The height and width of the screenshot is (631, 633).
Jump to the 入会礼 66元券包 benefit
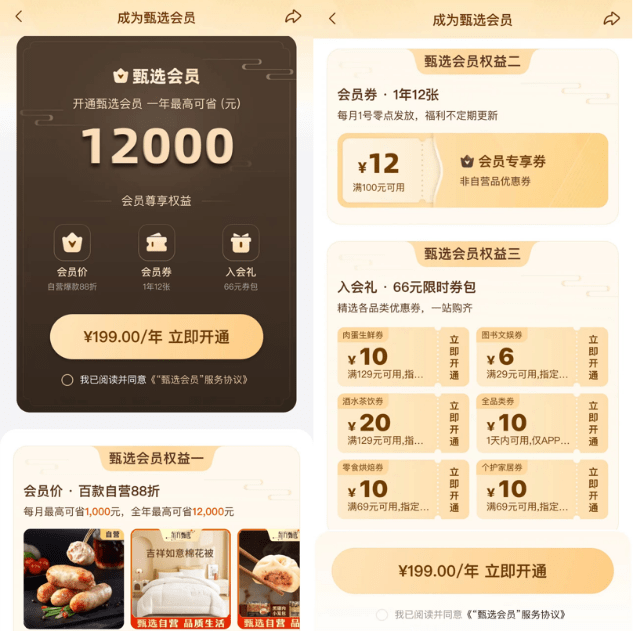pos(240,256)
